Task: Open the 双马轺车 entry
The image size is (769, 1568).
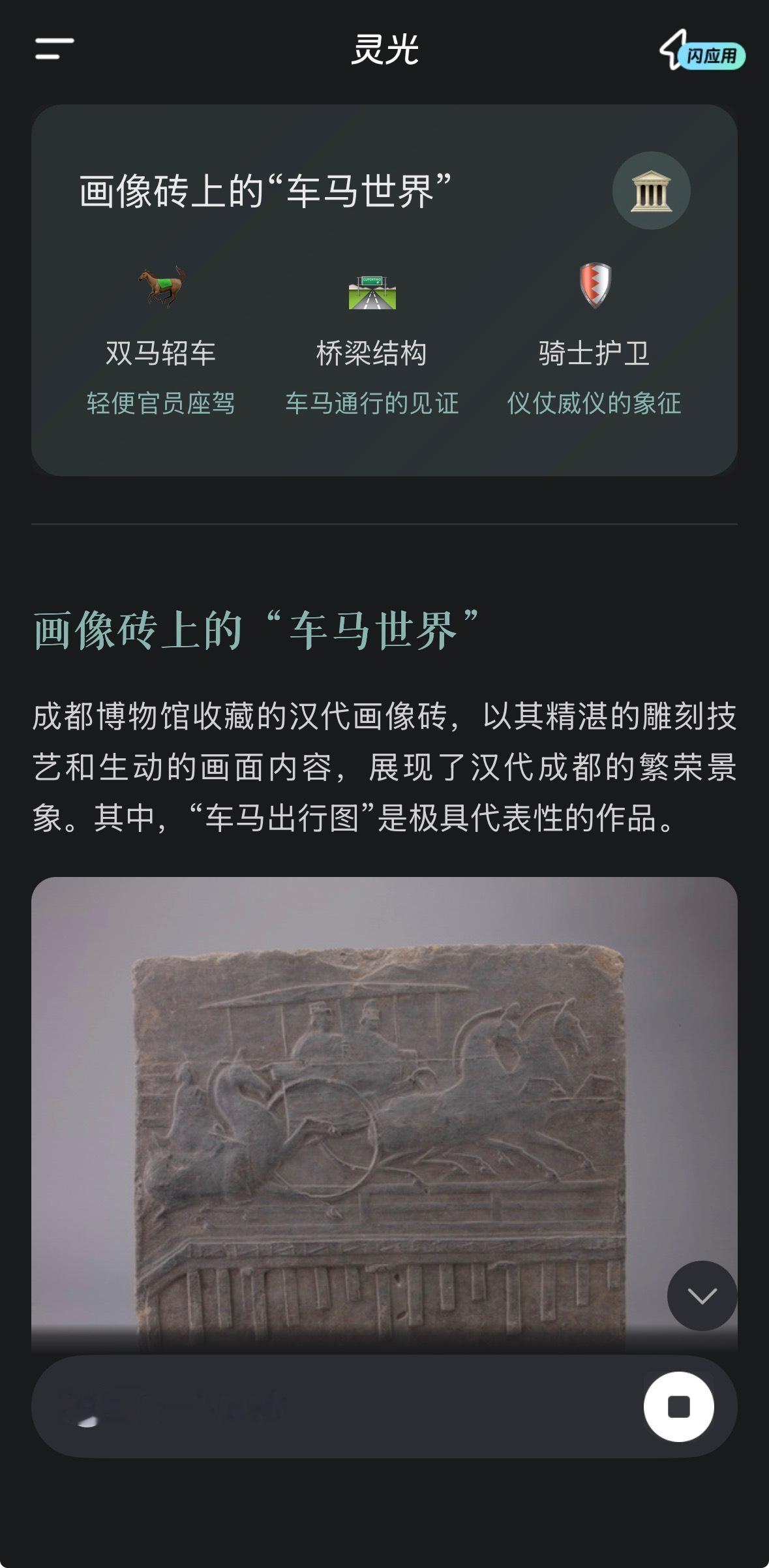Action: click(x=159, y=350)
